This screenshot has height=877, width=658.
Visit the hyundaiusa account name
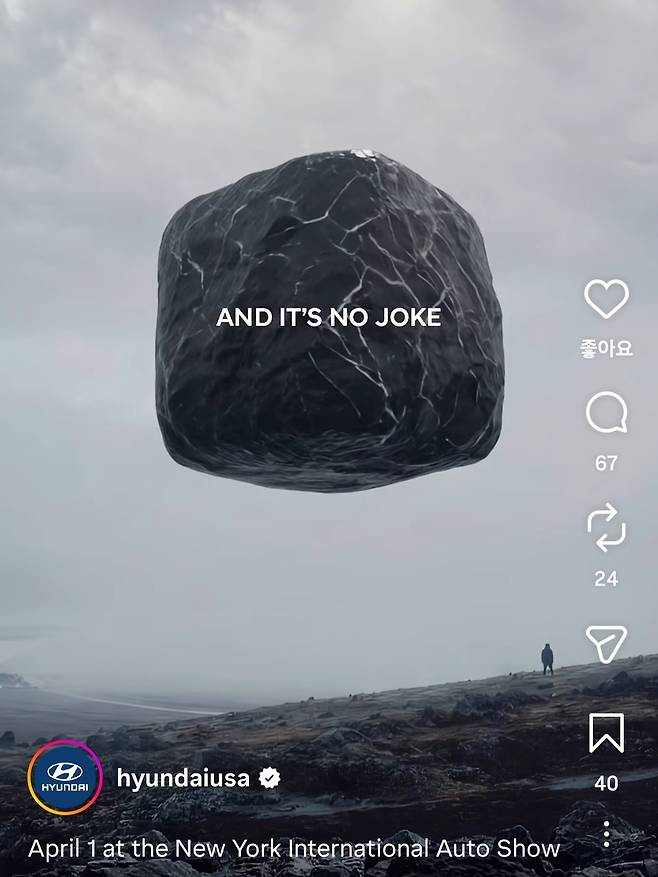coord(183,778)
